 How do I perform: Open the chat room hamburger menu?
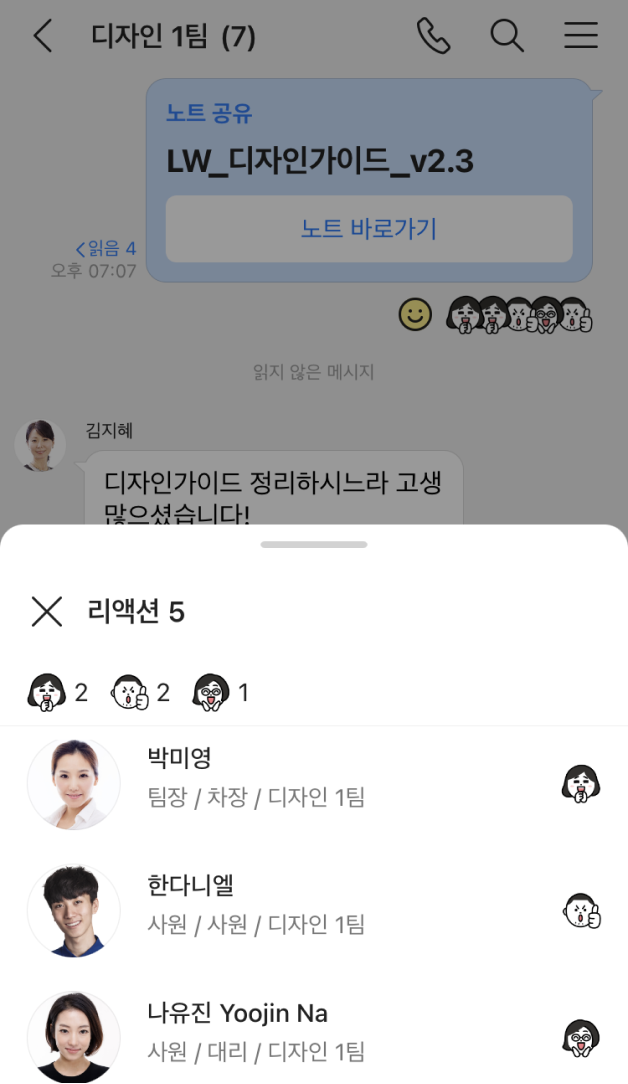580,37
